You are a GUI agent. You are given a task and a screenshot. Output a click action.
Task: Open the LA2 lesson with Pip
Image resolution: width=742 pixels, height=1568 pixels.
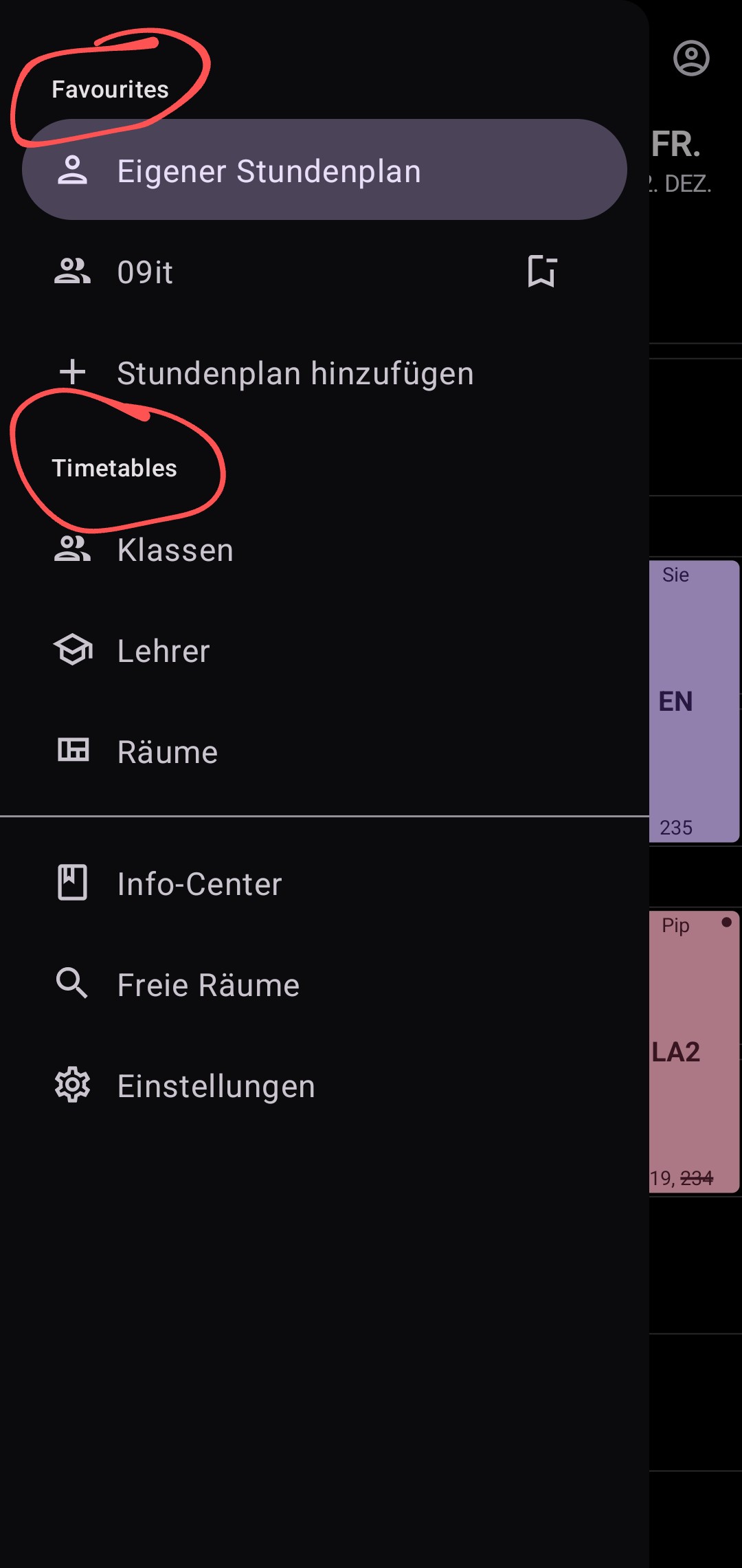click(x=694, y=1052)
